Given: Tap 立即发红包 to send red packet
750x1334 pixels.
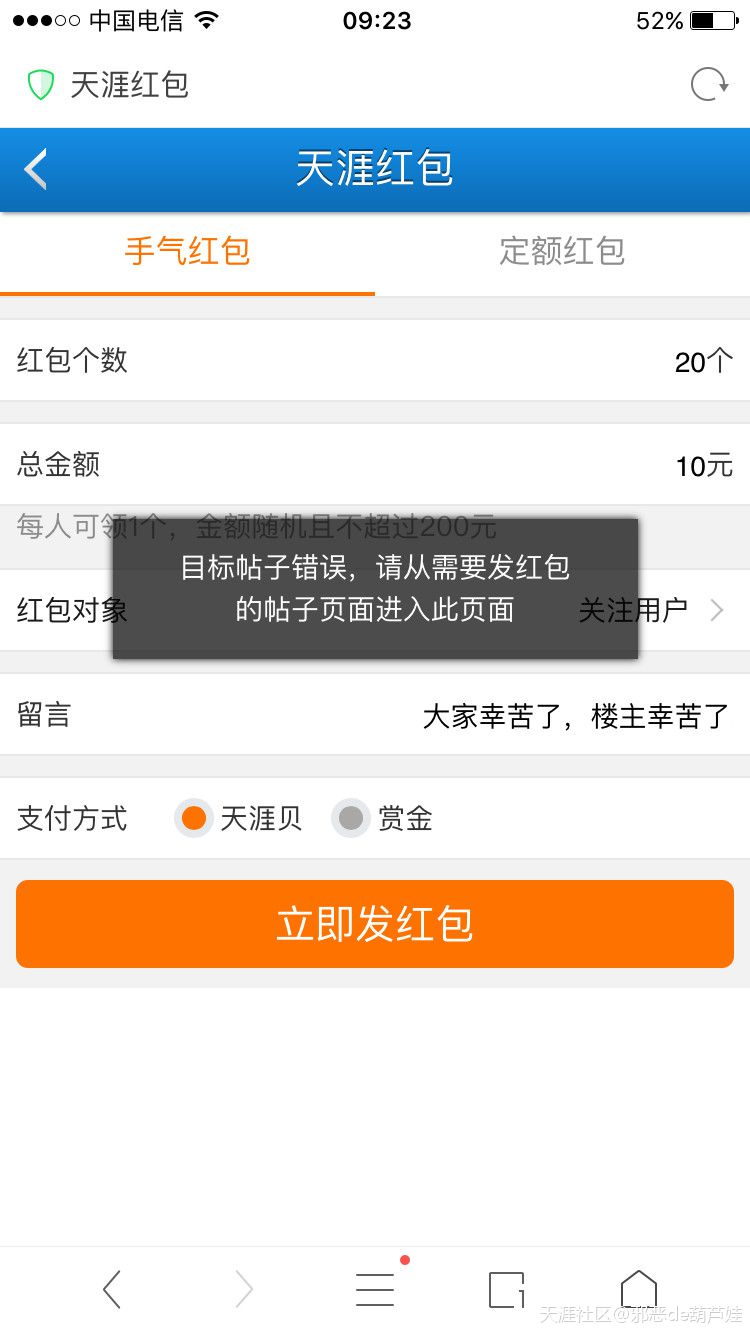Looking at the screenshot, I should pos(375,924).
